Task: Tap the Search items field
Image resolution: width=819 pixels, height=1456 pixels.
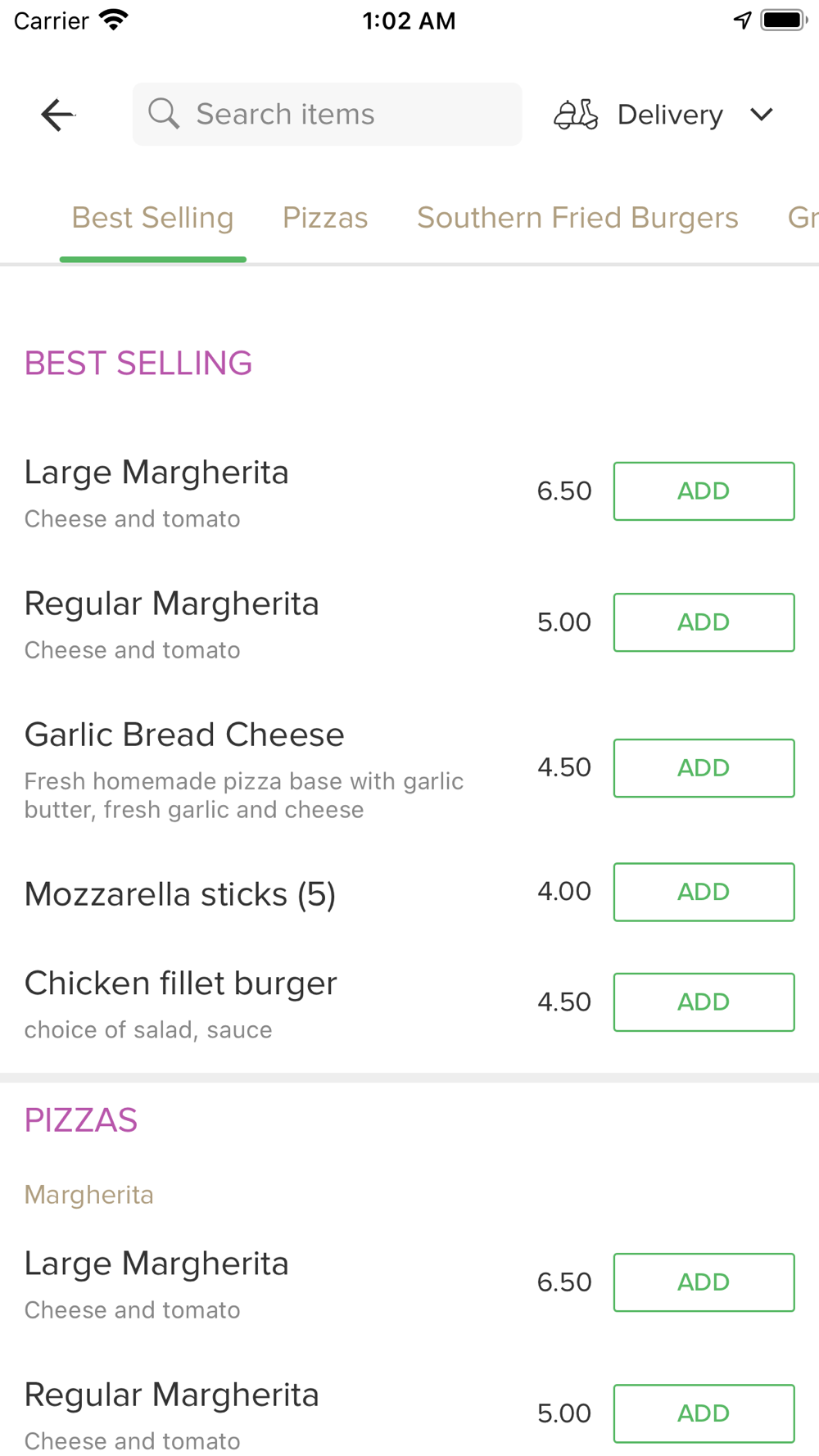Action: 327,114
